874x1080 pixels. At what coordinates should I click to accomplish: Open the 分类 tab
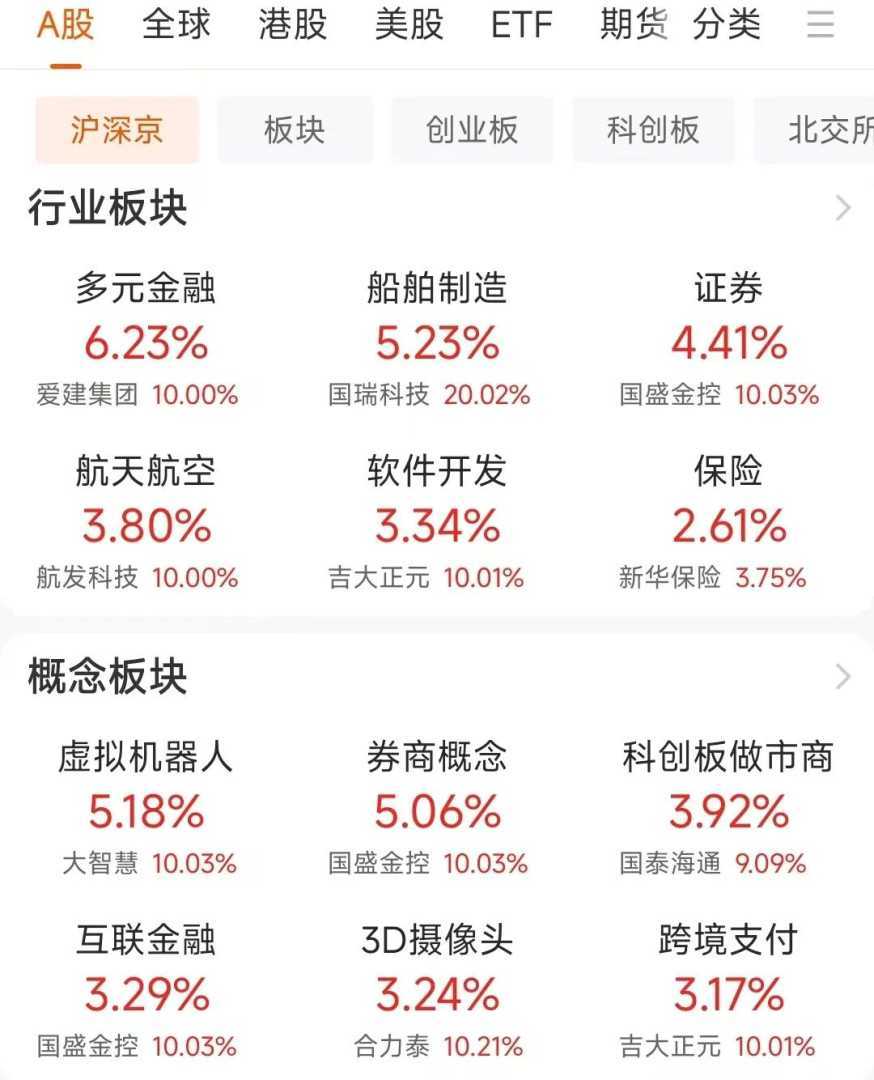point(727,25)
